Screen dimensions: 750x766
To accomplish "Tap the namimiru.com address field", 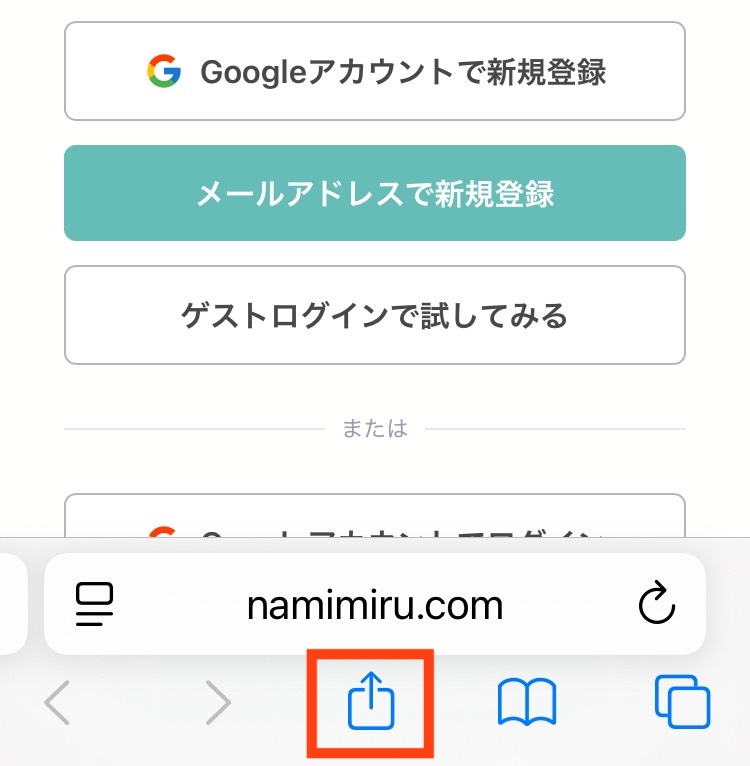I will click(375, 604).
